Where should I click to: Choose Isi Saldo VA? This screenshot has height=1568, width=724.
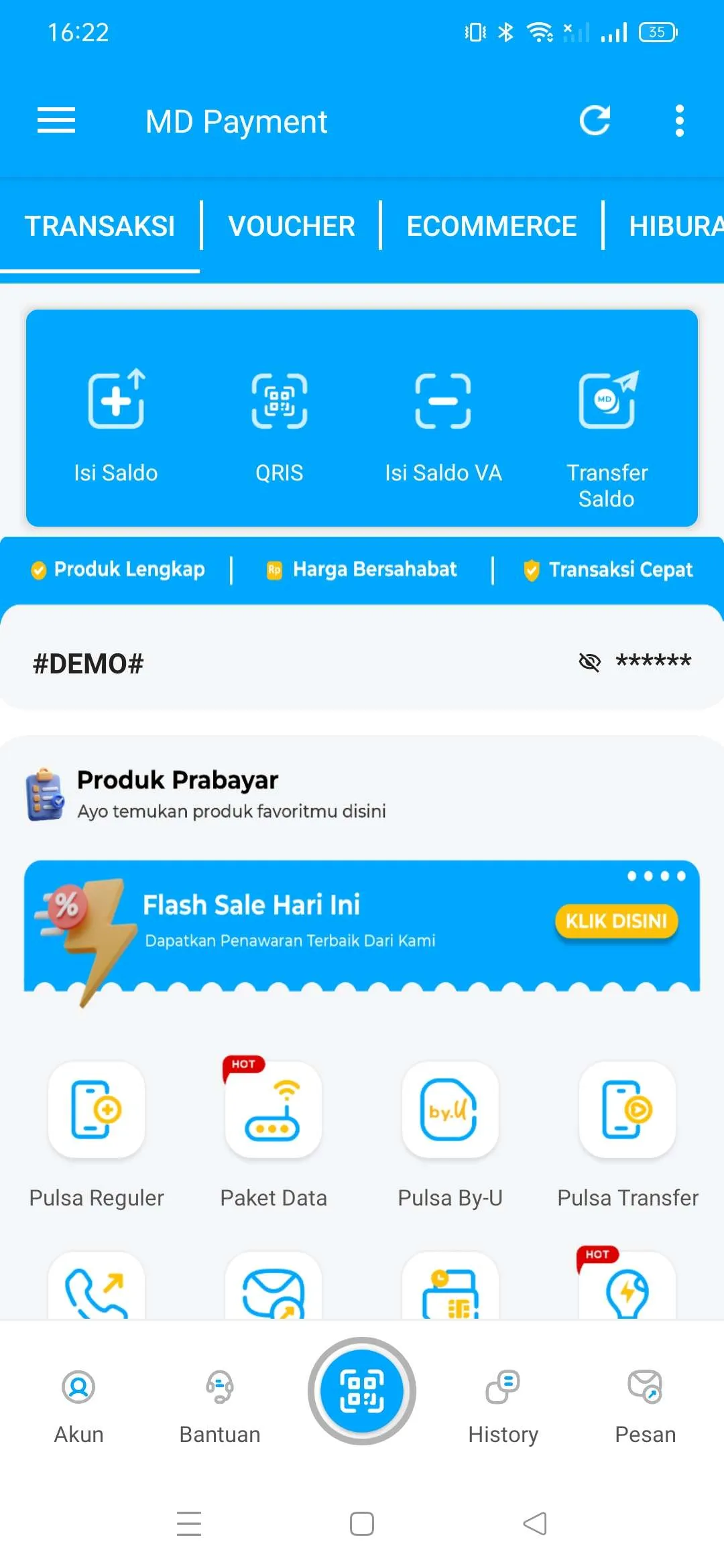(443, 422)
